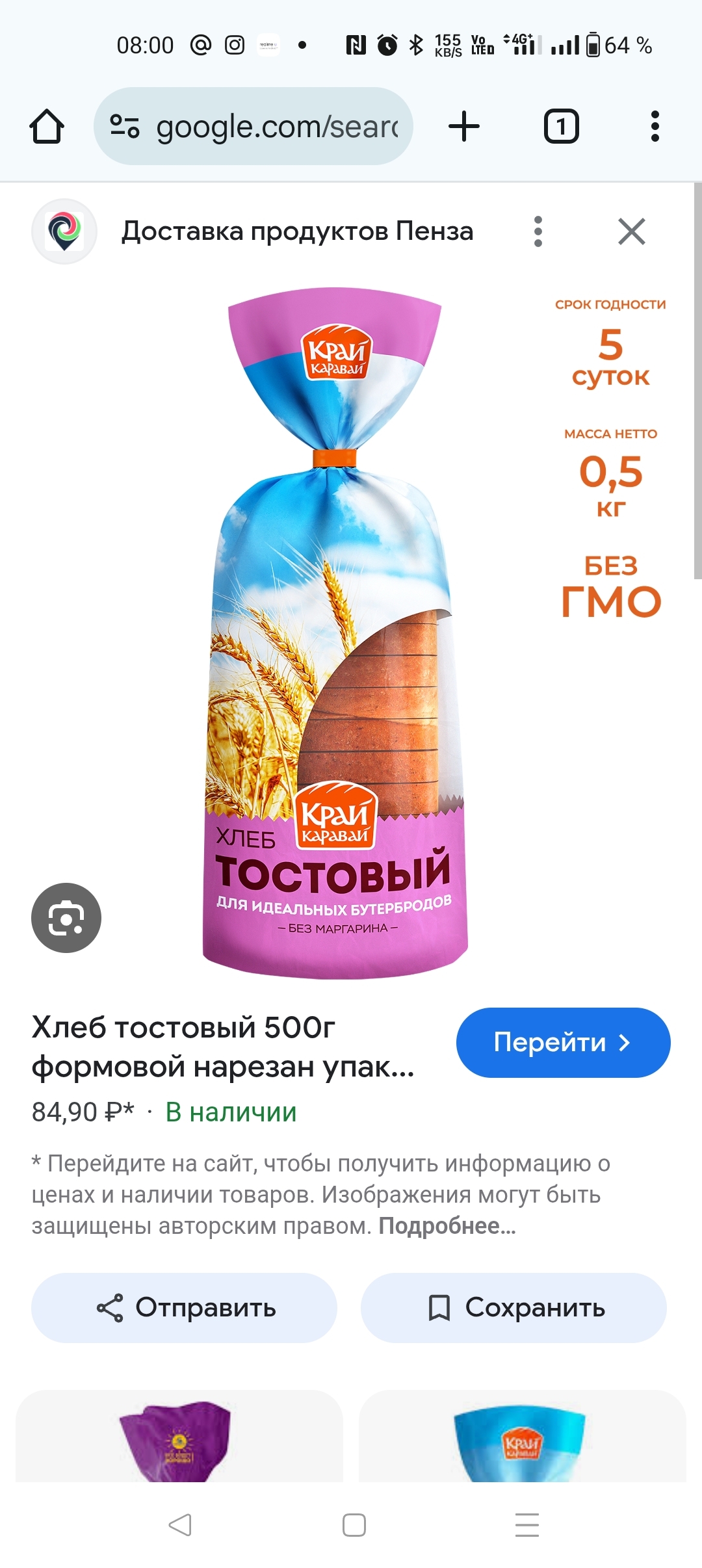
Task: Save image with Сохранить button
Action: [513, 1307]
